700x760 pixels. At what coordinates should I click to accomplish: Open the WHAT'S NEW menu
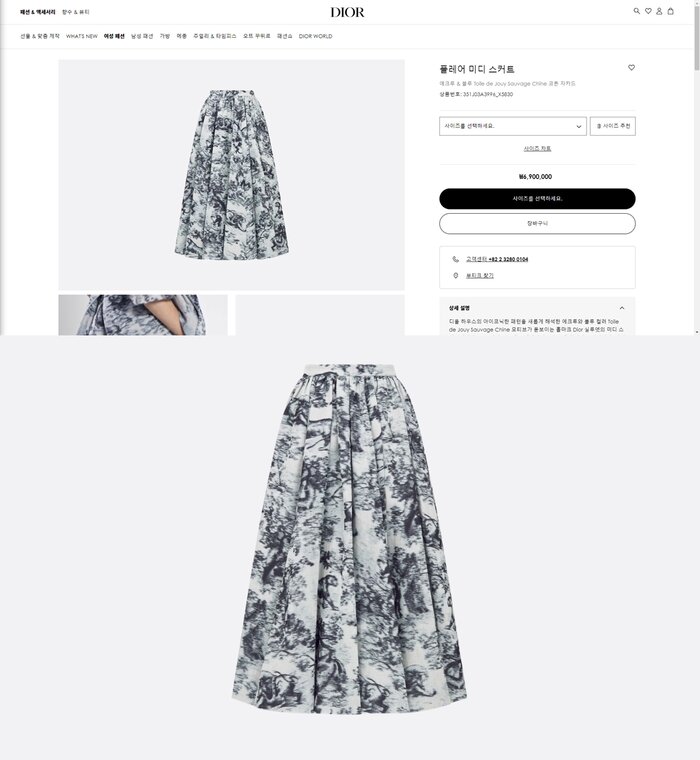[x=81, y=36]
